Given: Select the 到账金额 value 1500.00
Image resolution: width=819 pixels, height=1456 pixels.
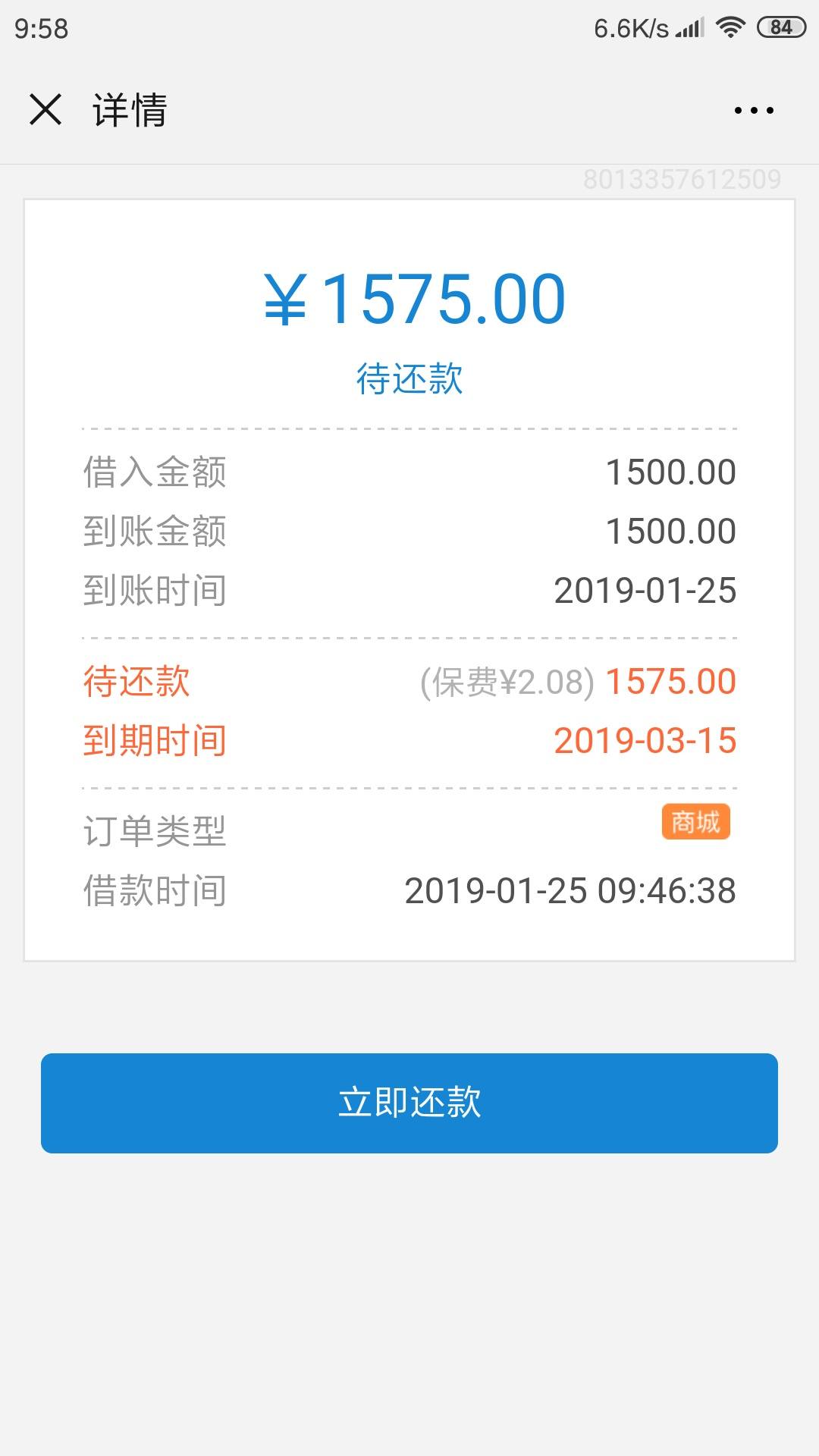Looking at the screenshot, I should point(670,532).
